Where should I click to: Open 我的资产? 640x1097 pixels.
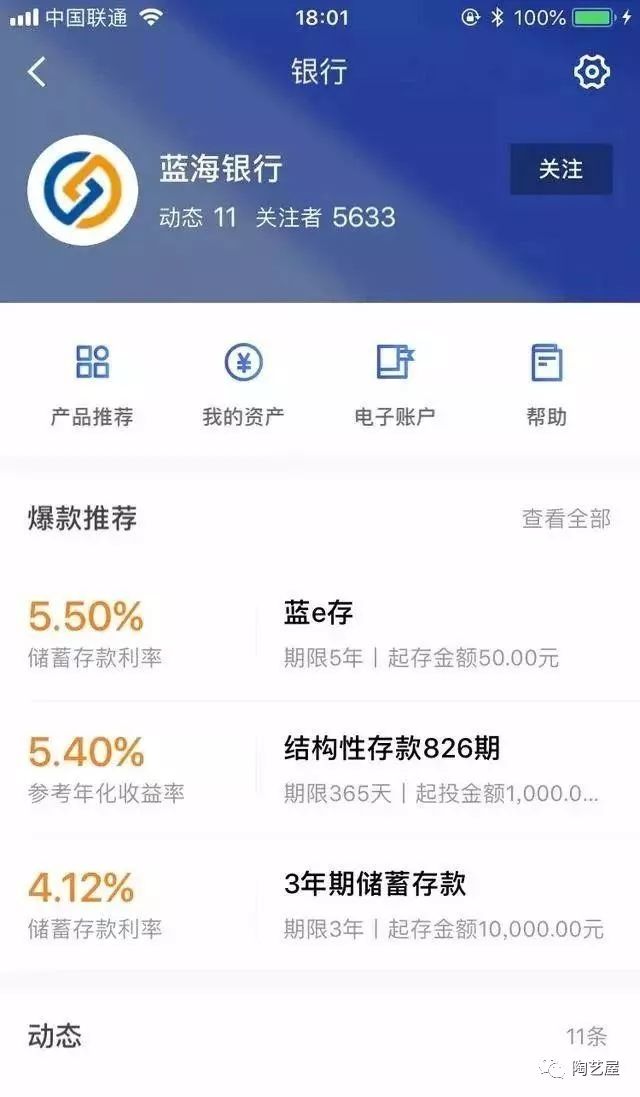coord(243,385)
